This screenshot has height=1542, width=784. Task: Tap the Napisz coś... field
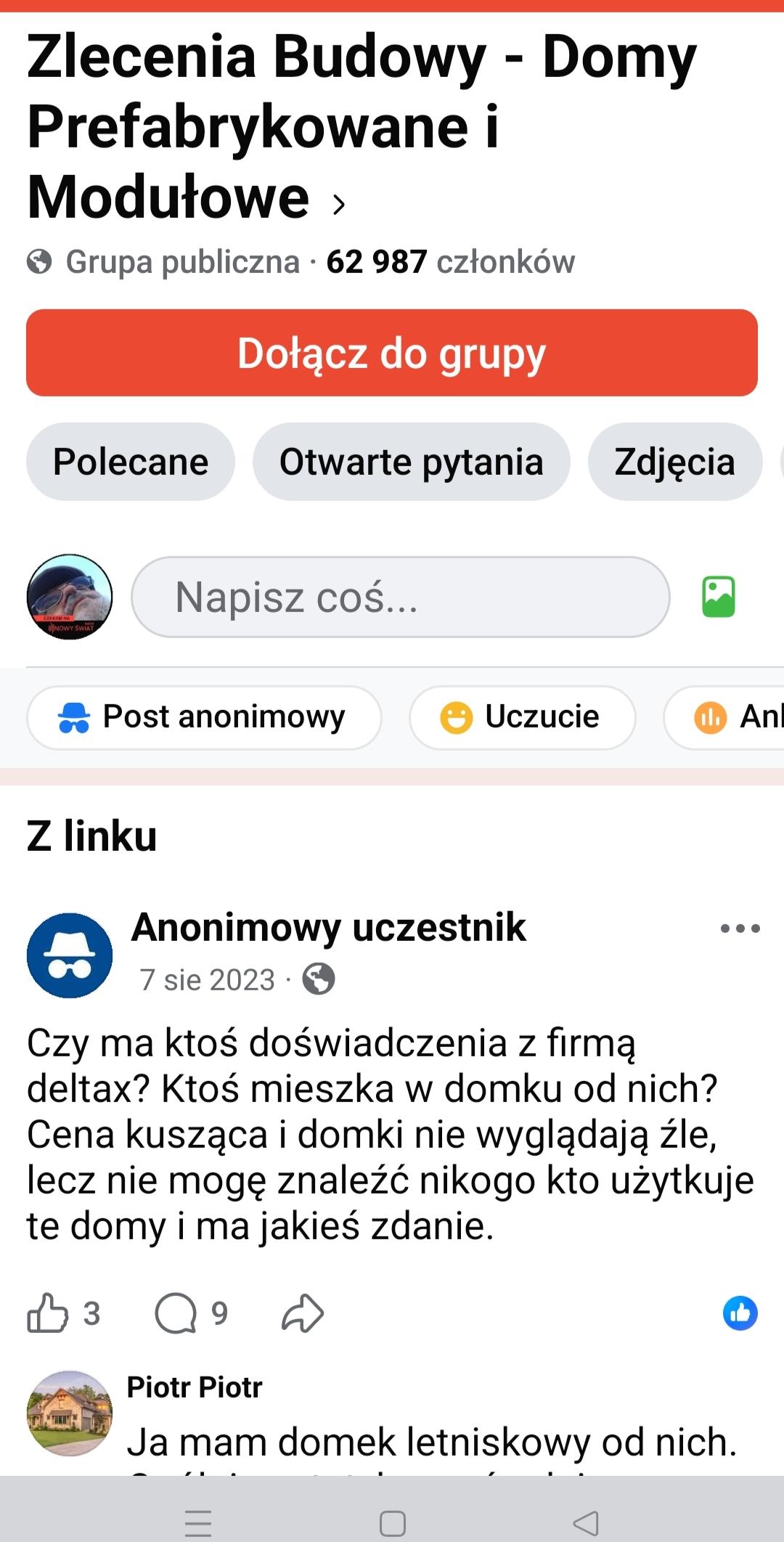(400, 597)
